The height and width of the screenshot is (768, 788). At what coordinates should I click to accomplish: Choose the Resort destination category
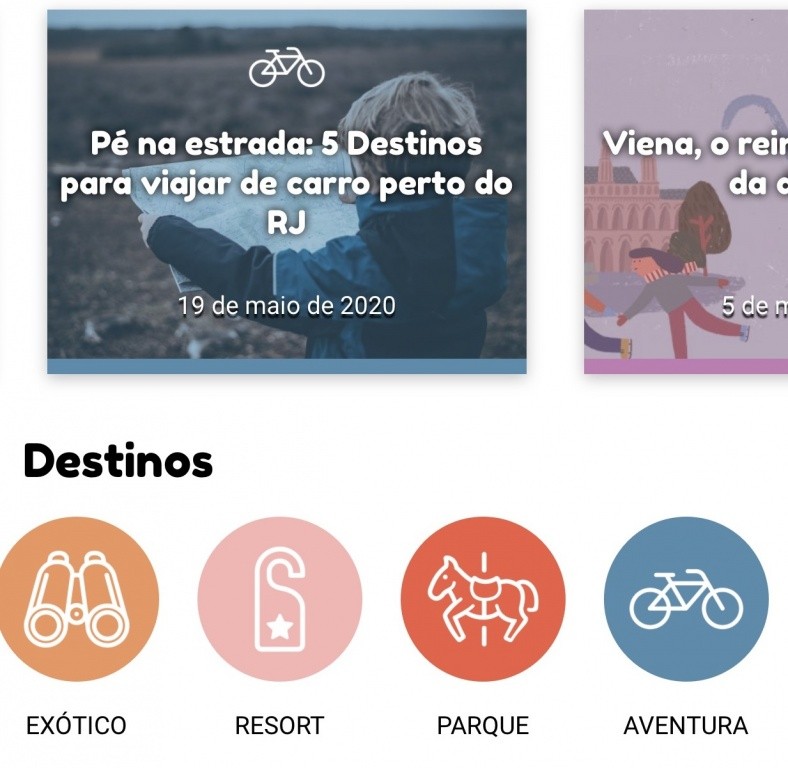(279, 599)
